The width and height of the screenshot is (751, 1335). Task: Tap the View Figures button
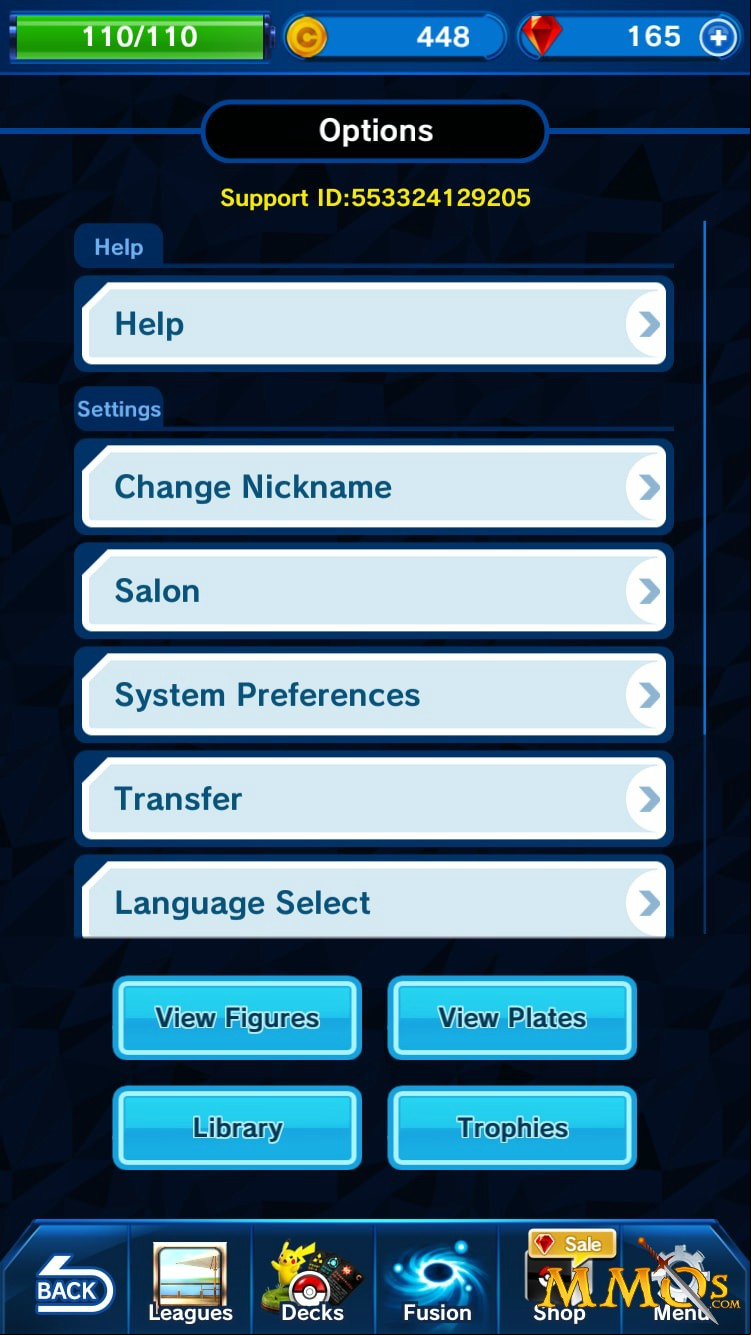(x=237, y=1018)
